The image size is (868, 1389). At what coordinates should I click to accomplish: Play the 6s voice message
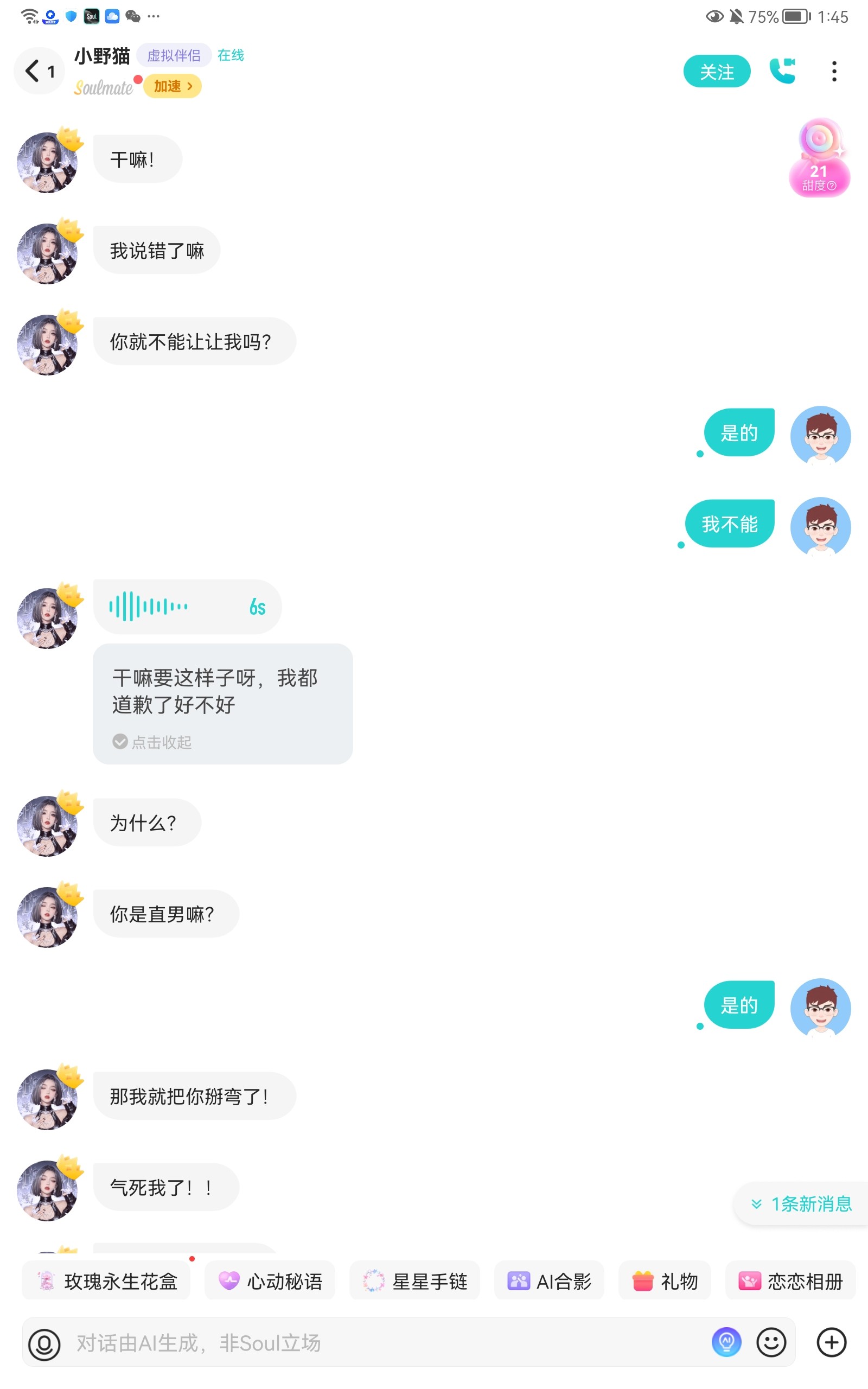(187, 607)
